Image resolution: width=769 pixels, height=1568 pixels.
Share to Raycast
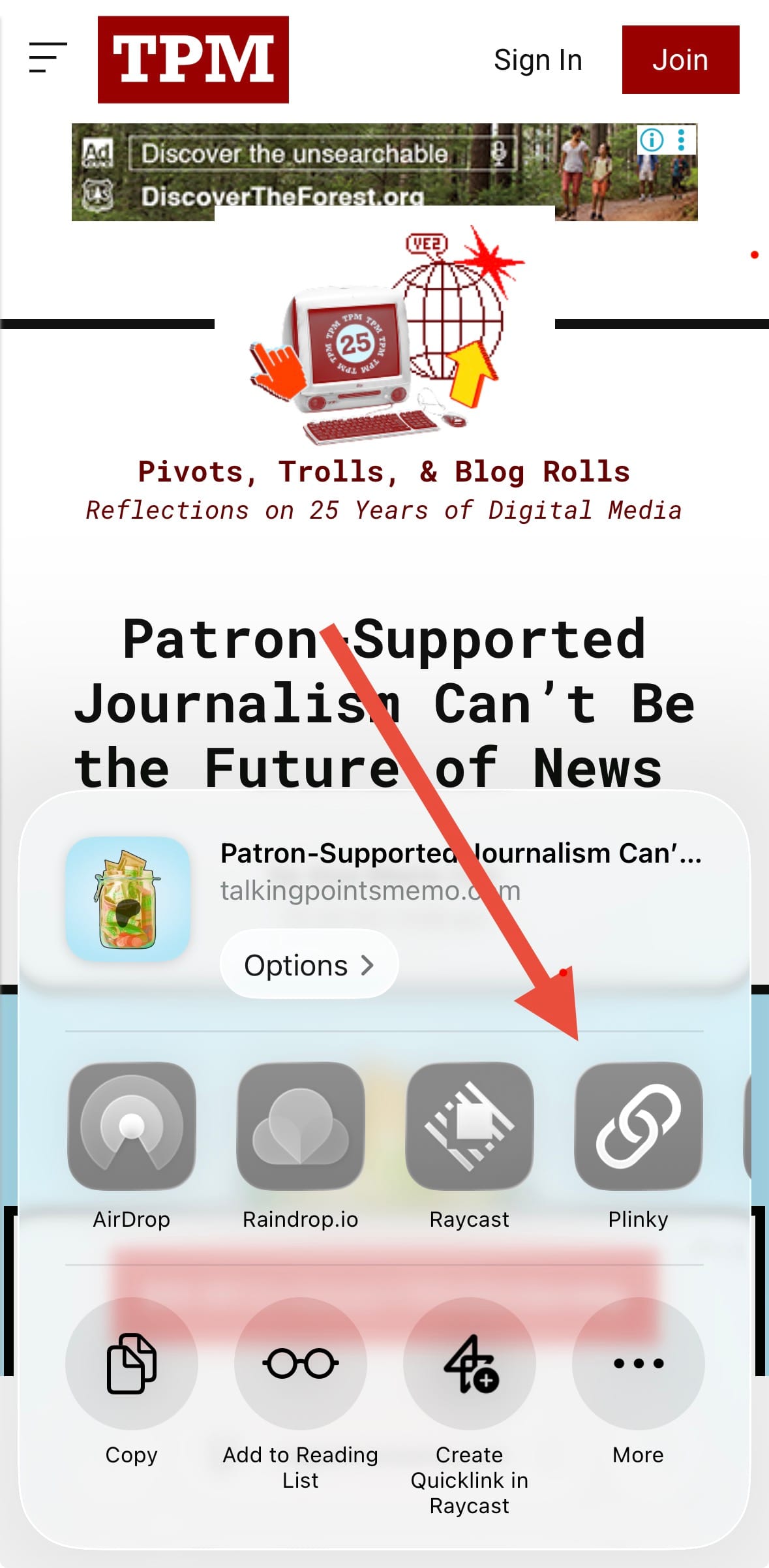click(469, 1126)
